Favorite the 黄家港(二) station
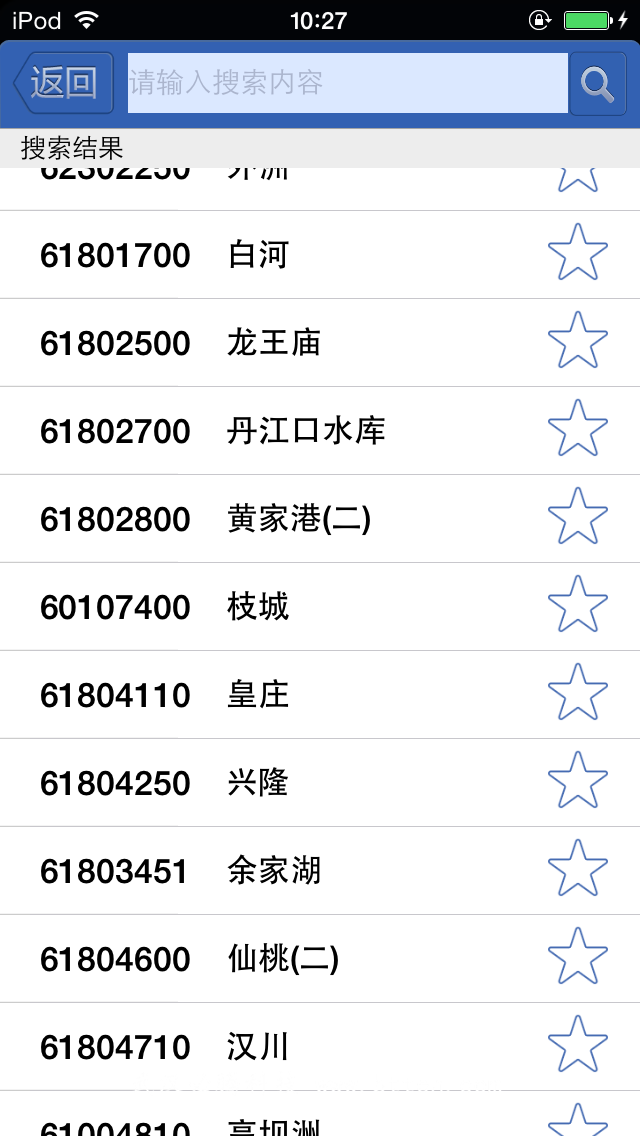 (578, 515)
